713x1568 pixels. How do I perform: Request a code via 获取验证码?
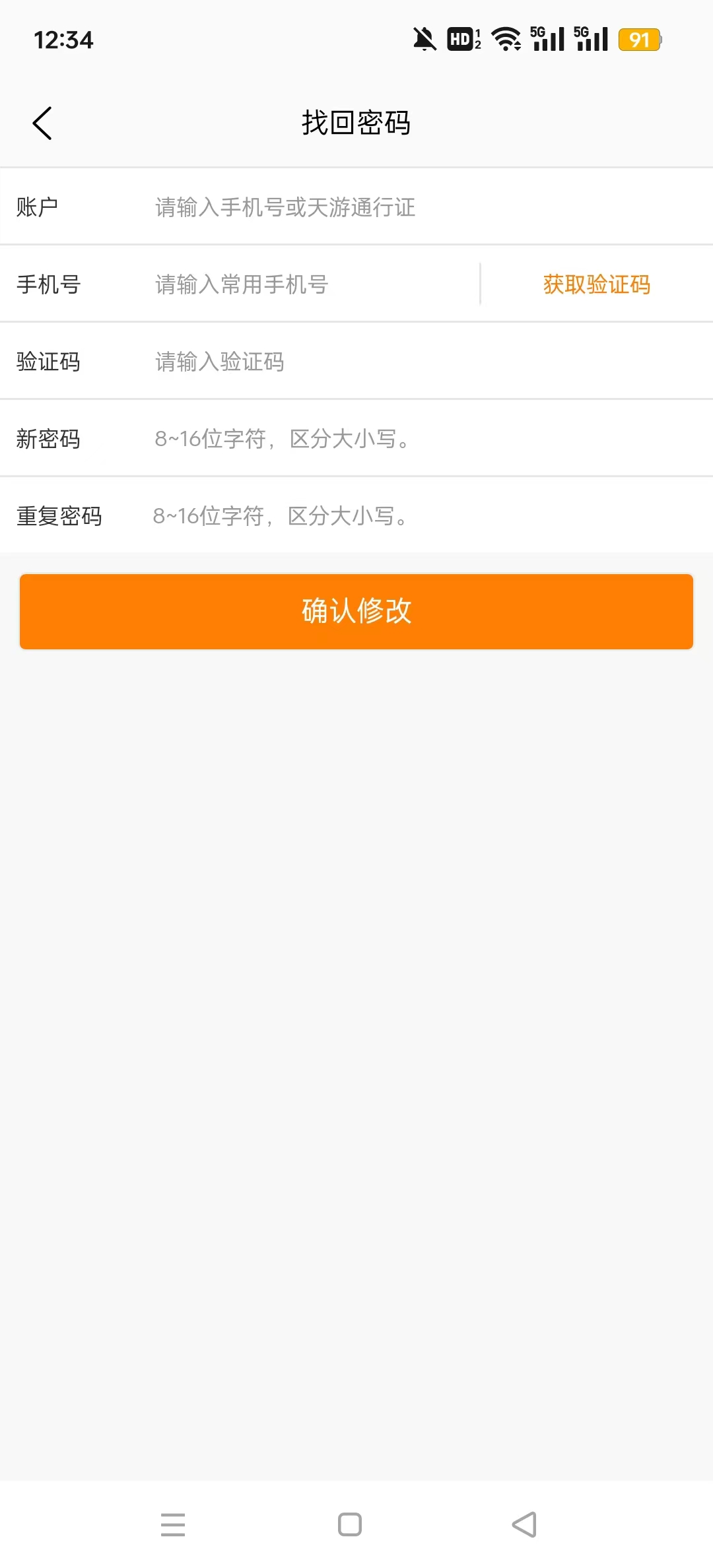point(597,284)
